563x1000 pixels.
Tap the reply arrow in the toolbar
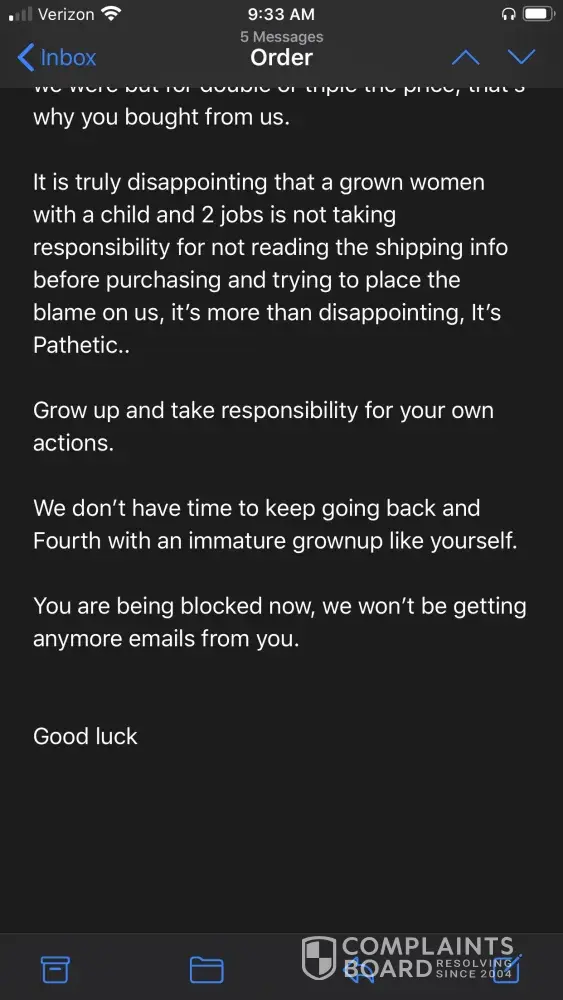click(x=358, y=969)
